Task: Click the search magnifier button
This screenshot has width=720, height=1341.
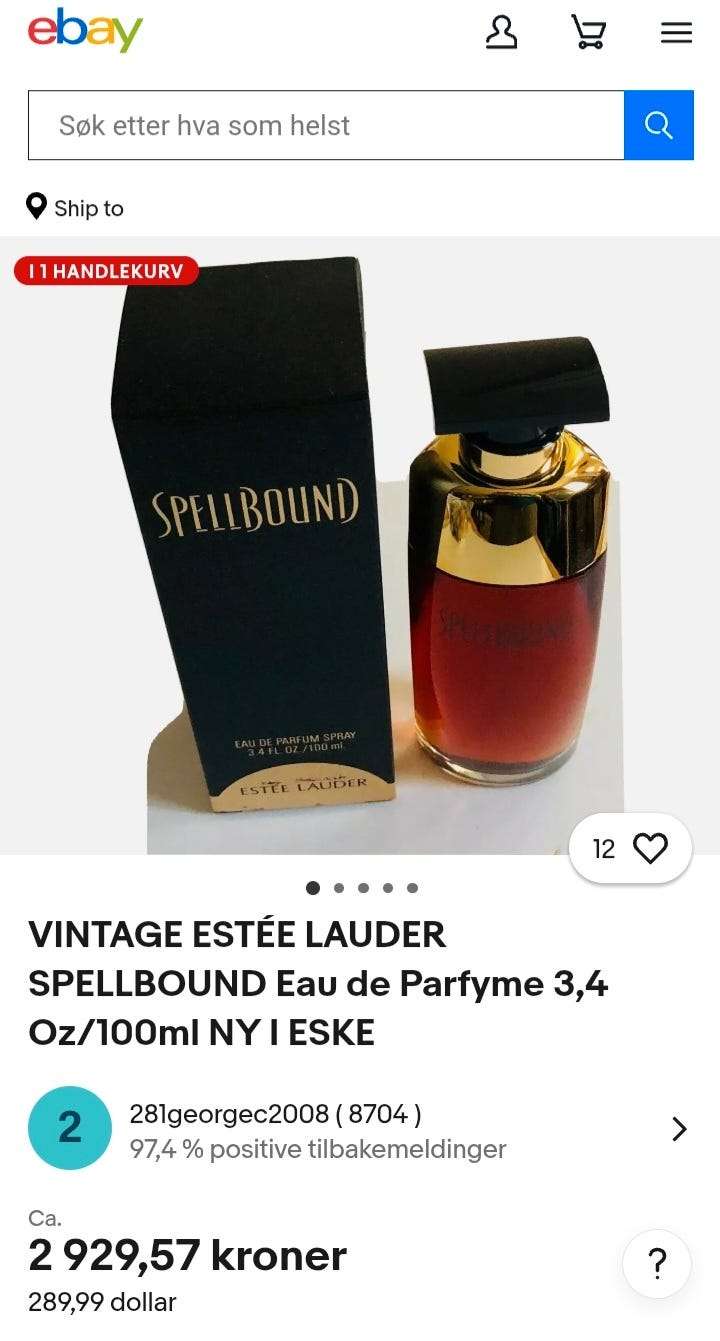Action: [x=658, y=124]
